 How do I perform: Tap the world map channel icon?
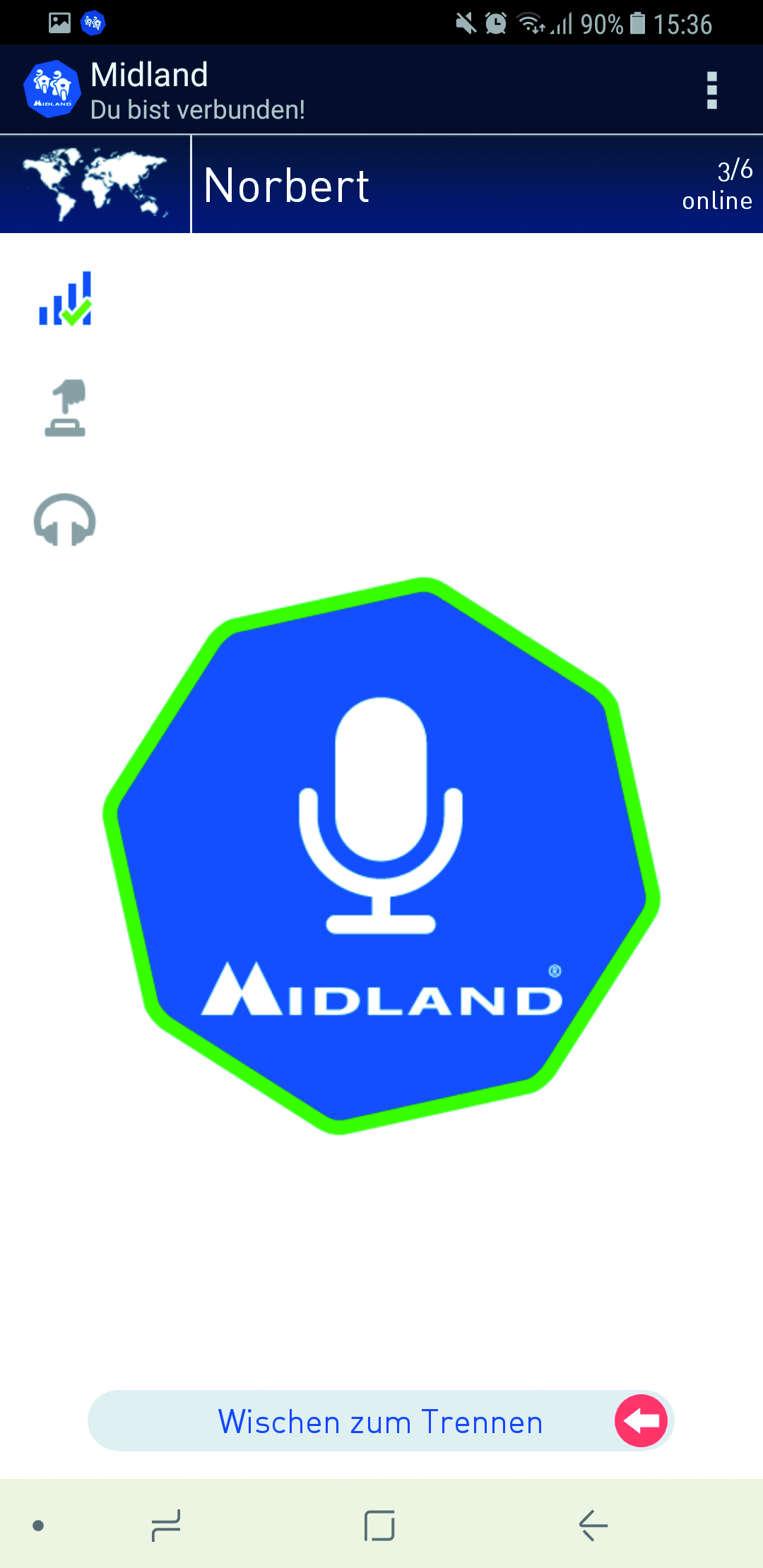[95, 184]
